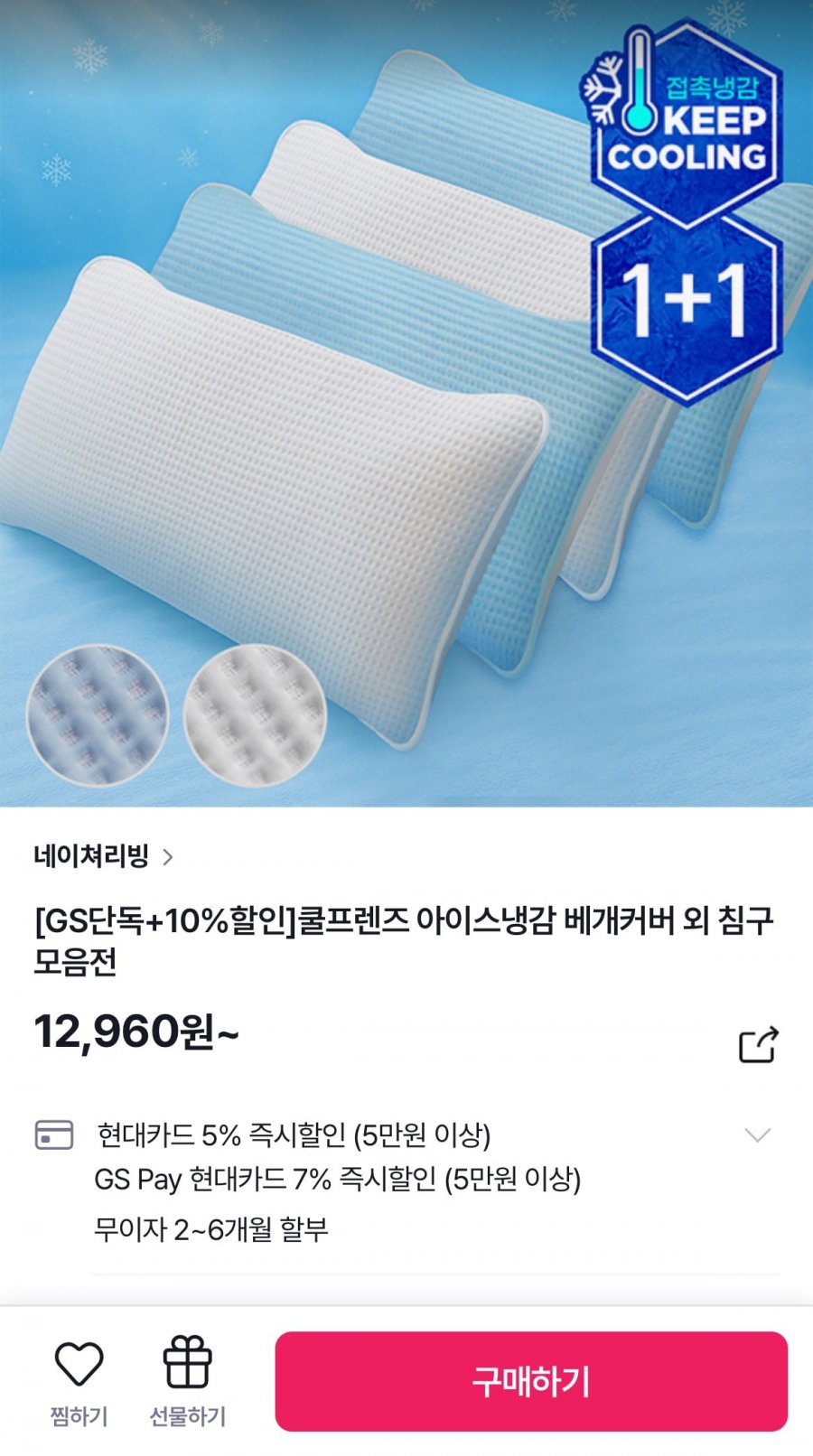Tap the 구매하기 purchase button
This screenshot has width=813, height=1456.
pos(530,1381)
